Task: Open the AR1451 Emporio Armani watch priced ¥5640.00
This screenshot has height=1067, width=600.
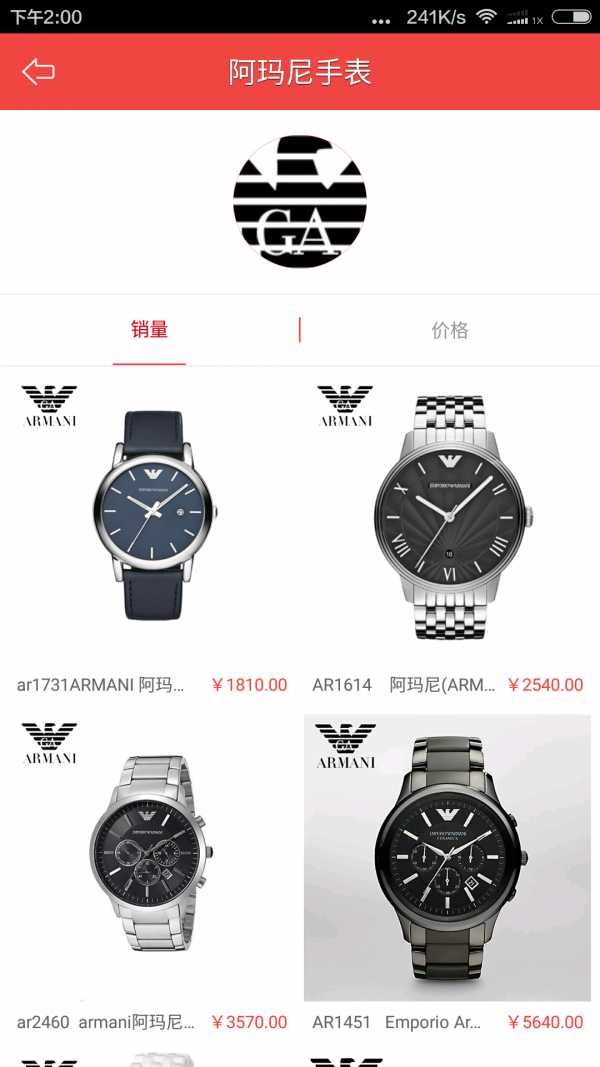Action: pos(447,857)
